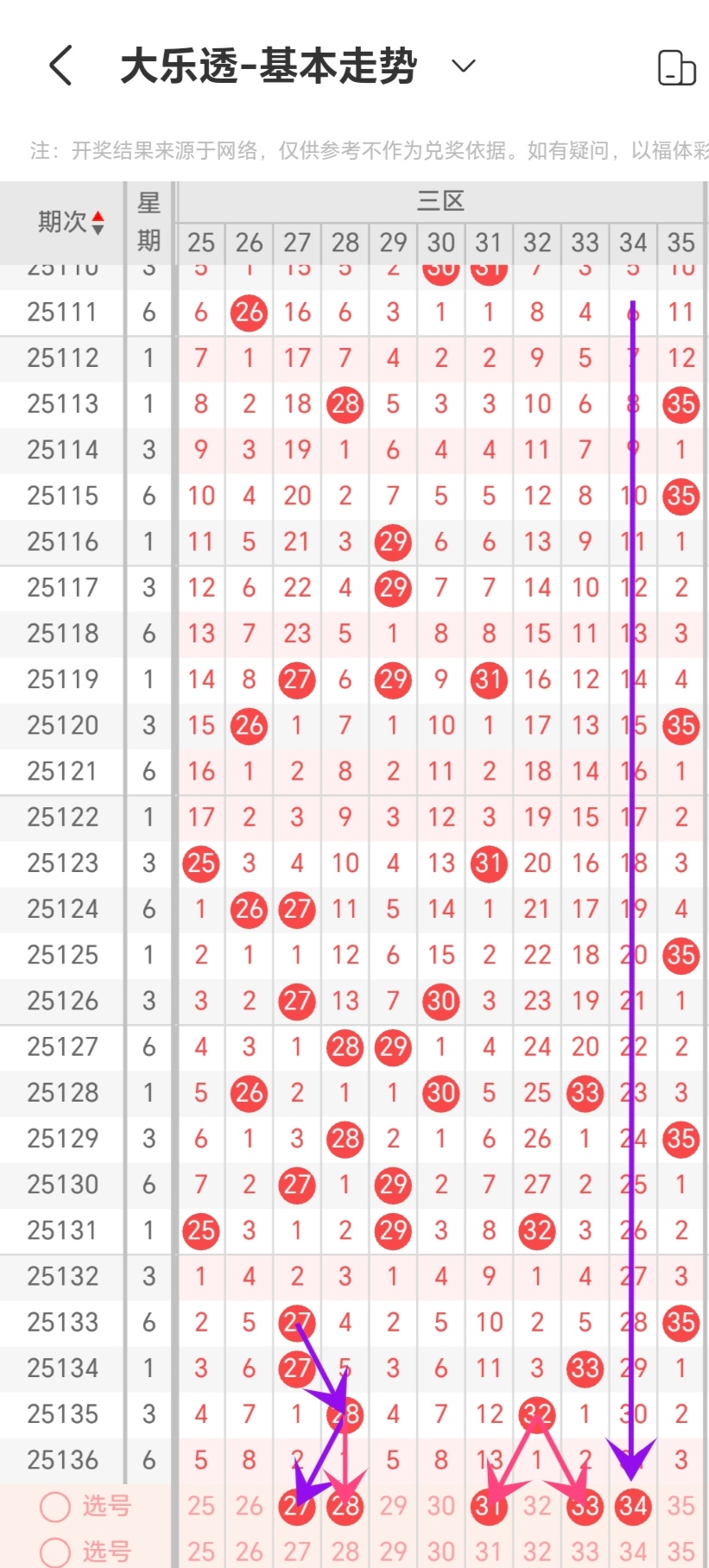Select the first 选号 row radio button
Image resolution: width=709 pixels, height=1568 pixels.
click(x=55, y=1507)
